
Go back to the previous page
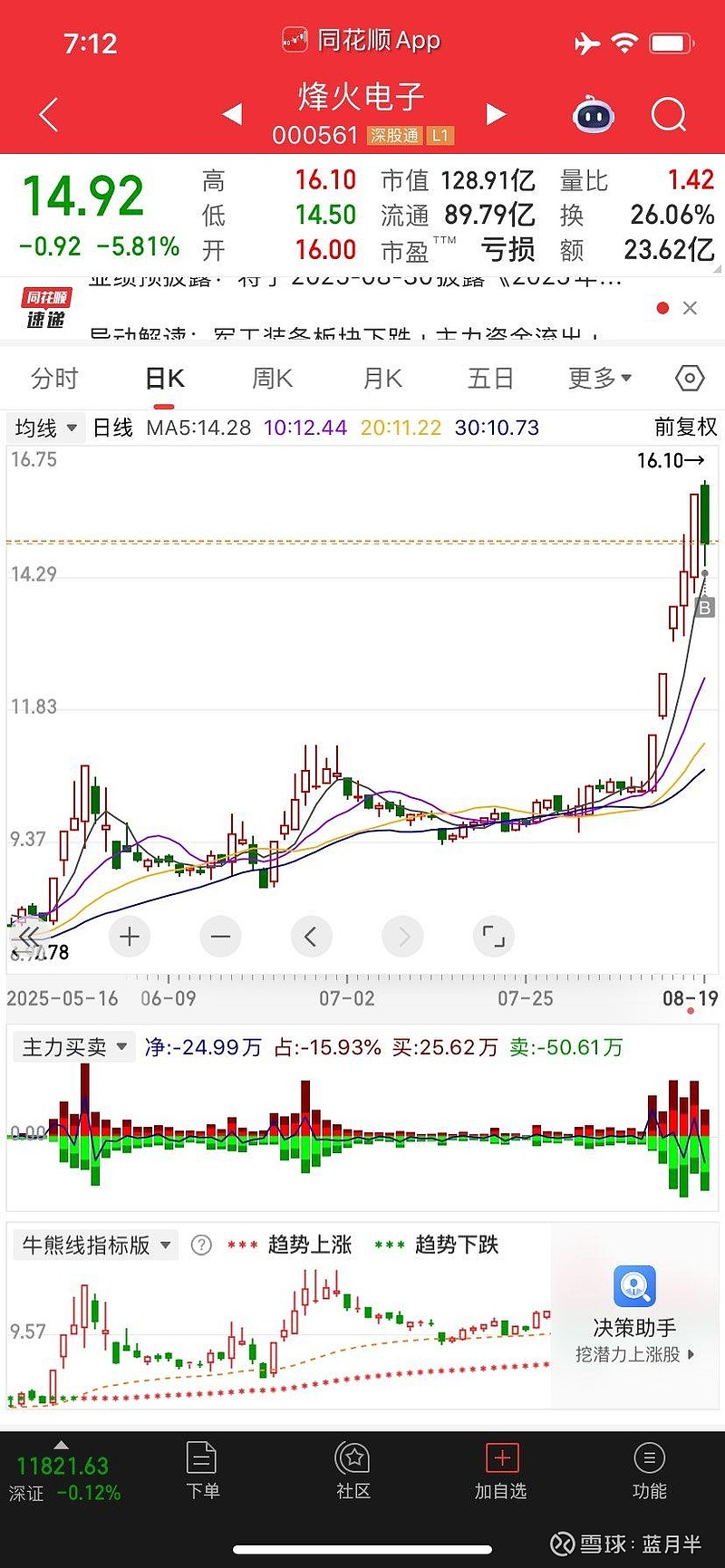tap(49, 115)
